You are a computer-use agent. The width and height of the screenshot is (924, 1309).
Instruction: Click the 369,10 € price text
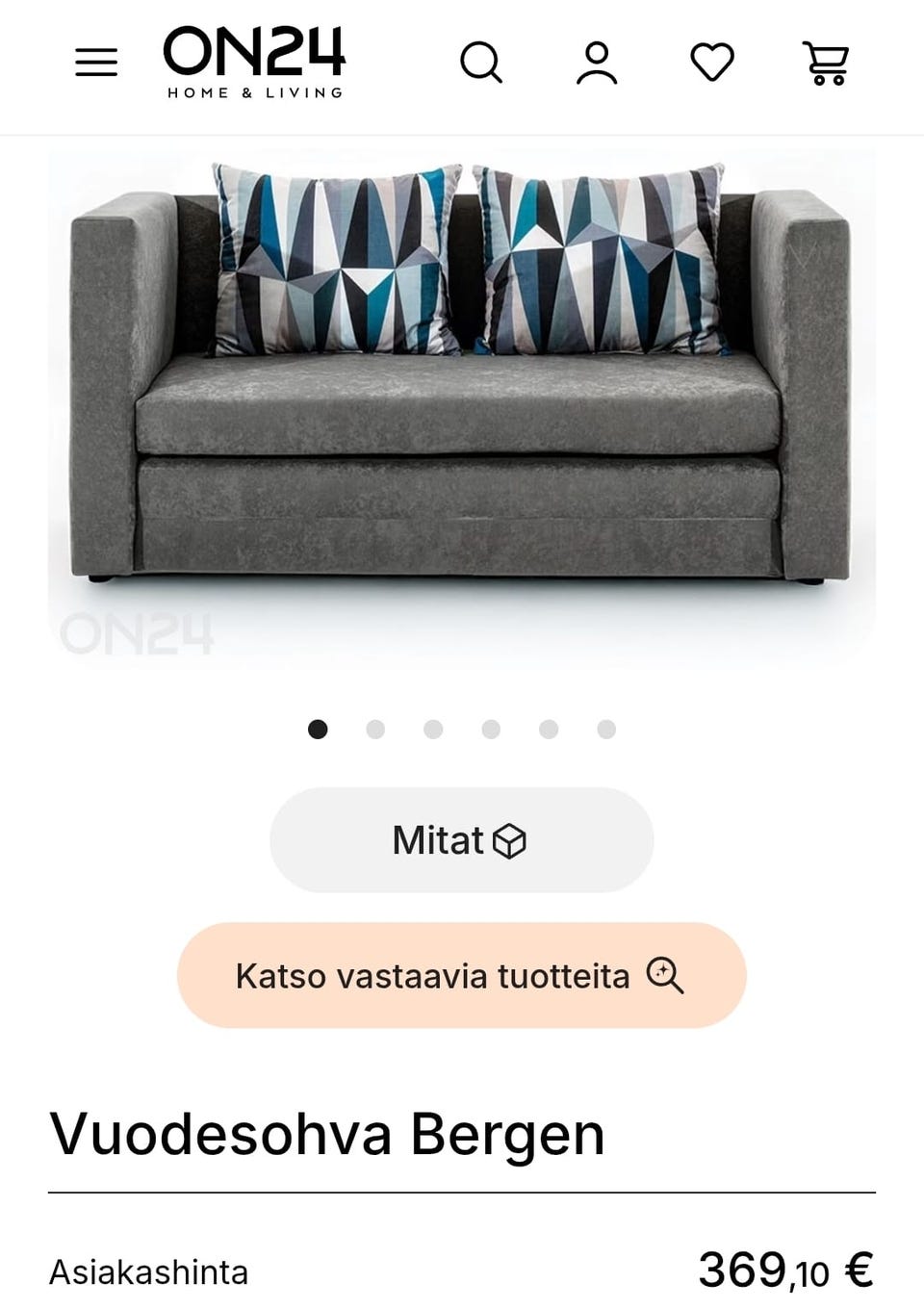point(784,1267)
